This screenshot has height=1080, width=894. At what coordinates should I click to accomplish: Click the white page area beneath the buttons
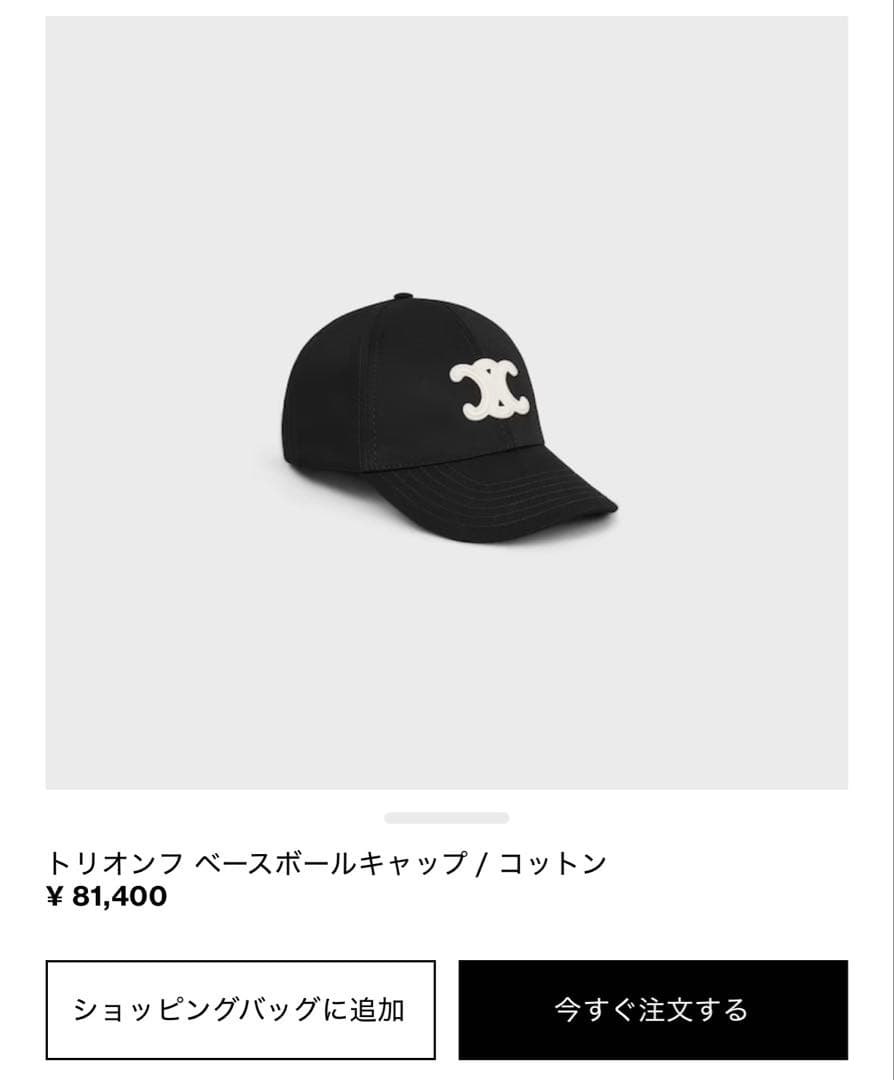(x=447, y=1070)
